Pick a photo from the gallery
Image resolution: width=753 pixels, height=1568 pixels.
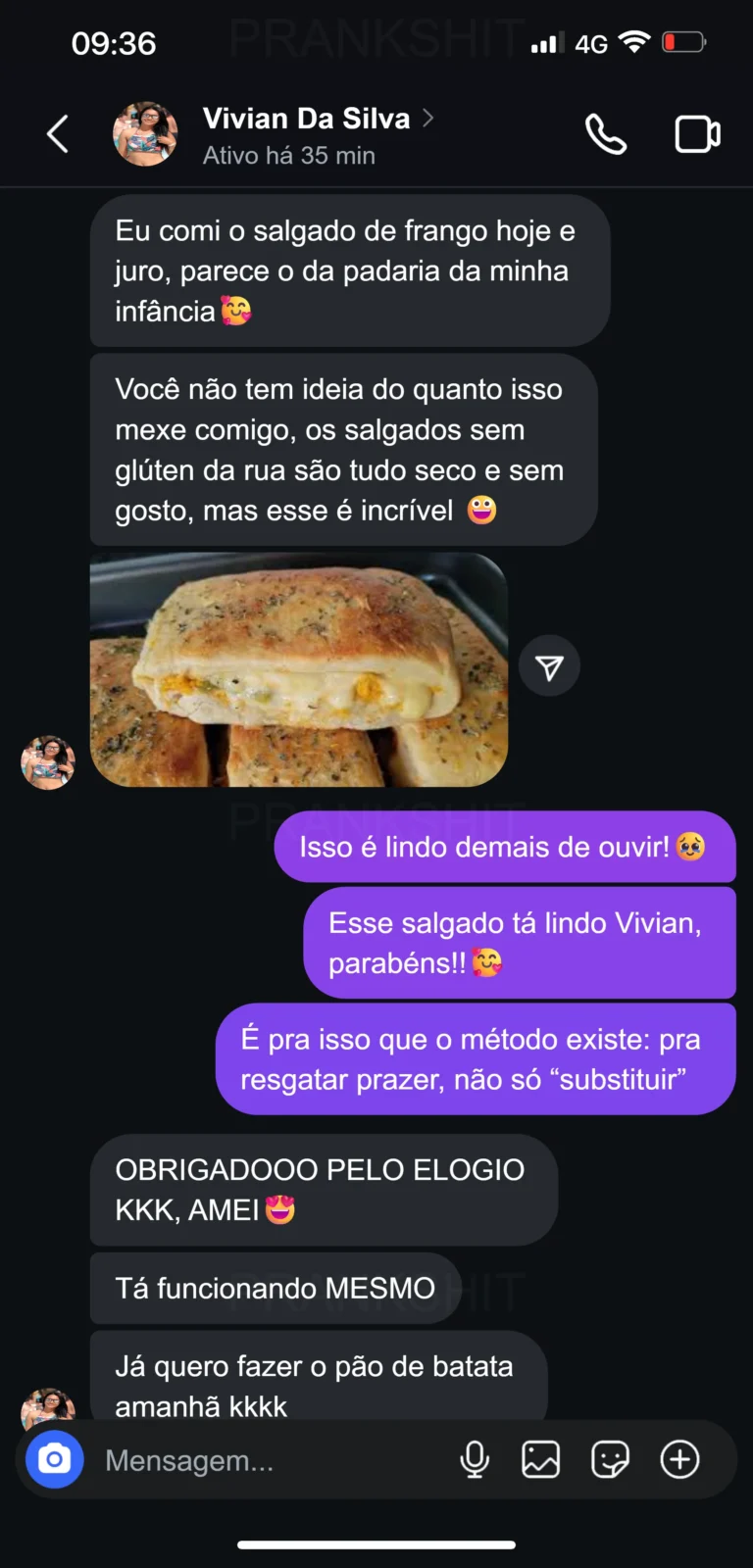pos(540,1460)
